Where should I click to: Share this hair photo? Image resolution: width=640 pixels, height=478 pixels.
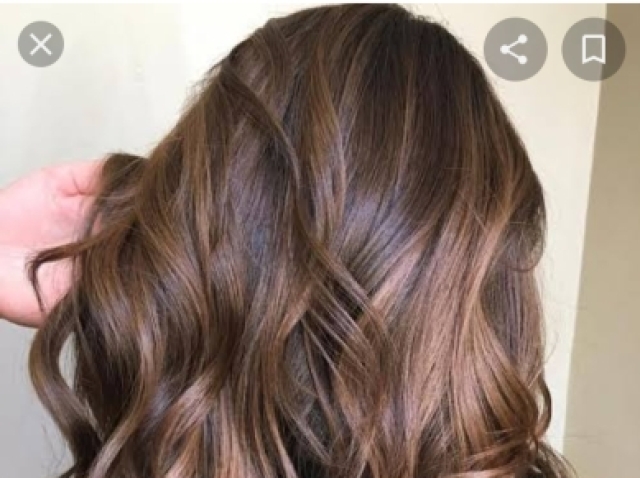[515, 49]
